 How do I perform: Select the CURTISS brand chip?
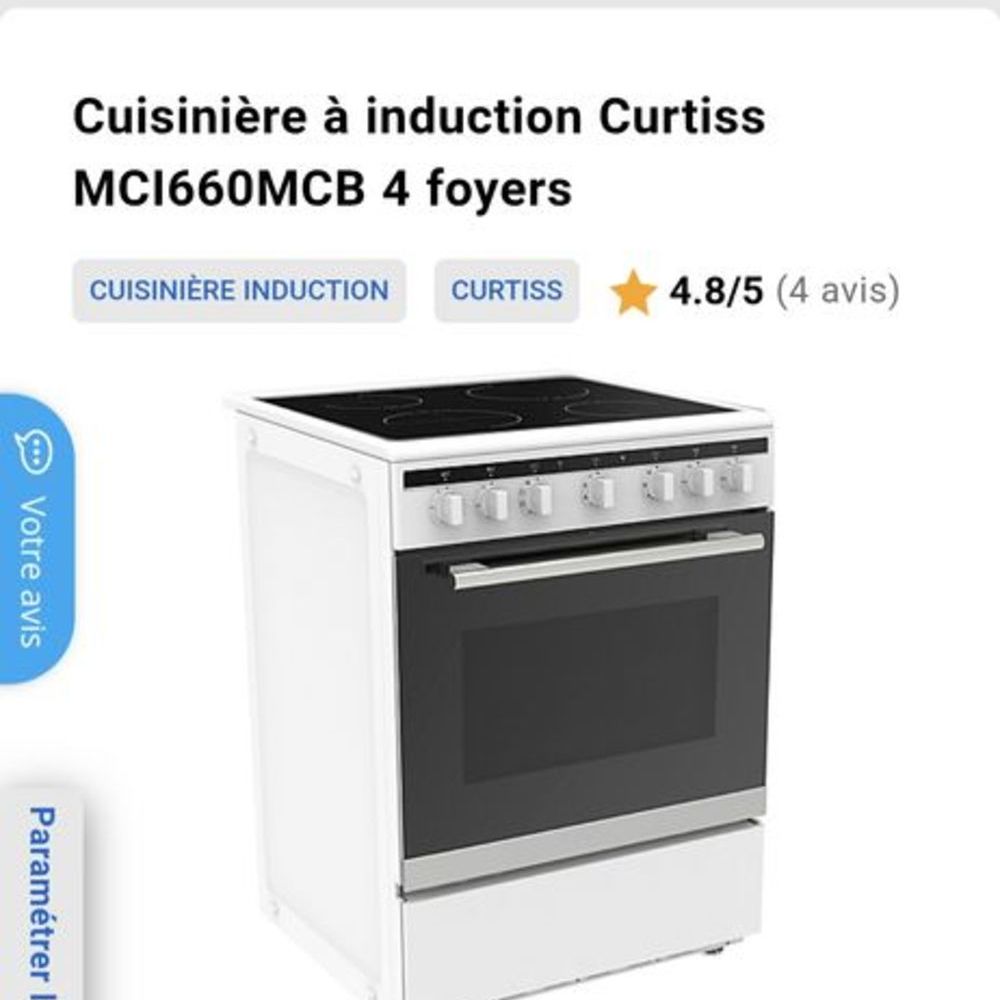(506, 291)
